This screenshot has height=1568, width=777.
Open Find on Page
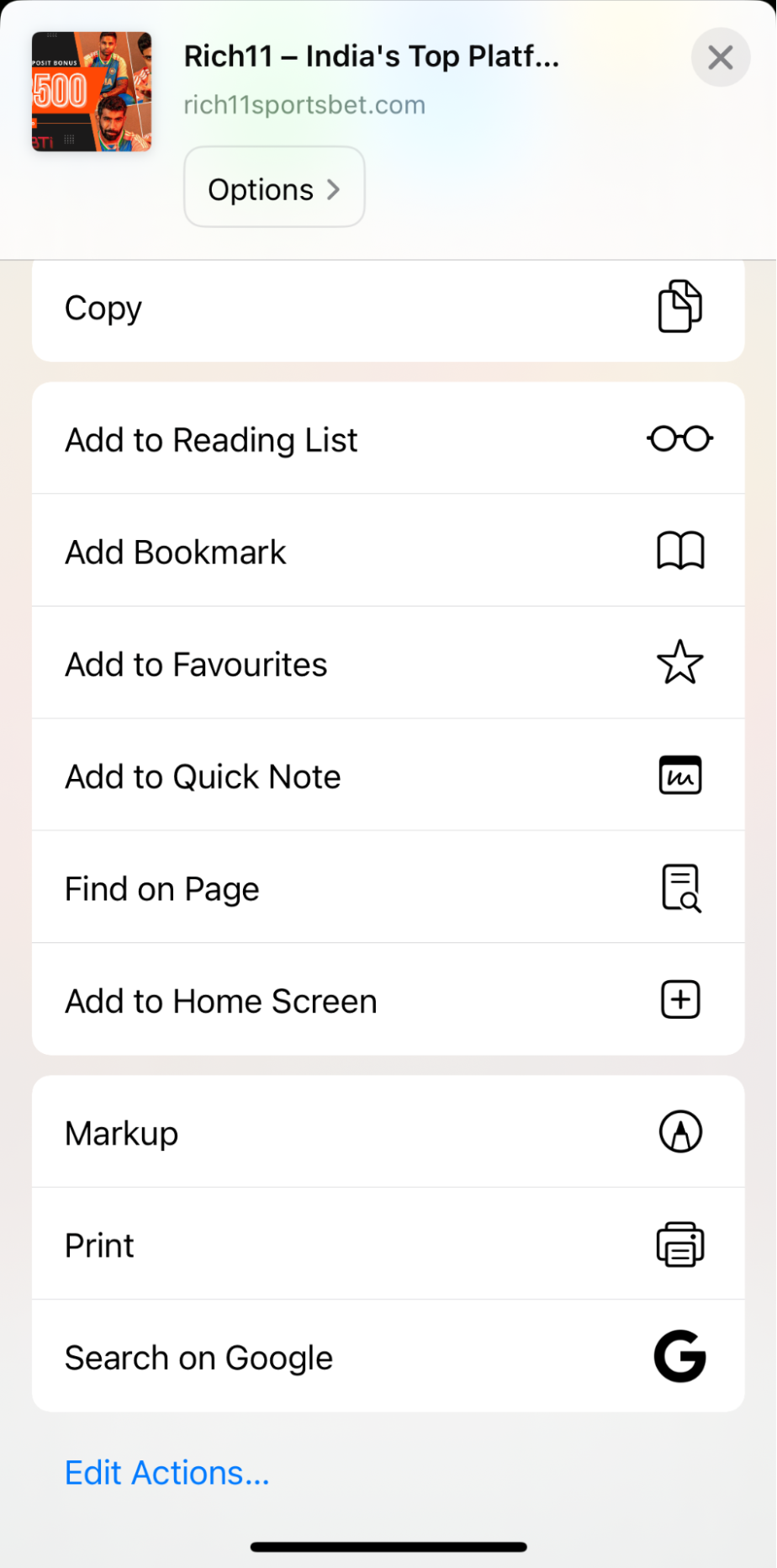coord(388,888)
